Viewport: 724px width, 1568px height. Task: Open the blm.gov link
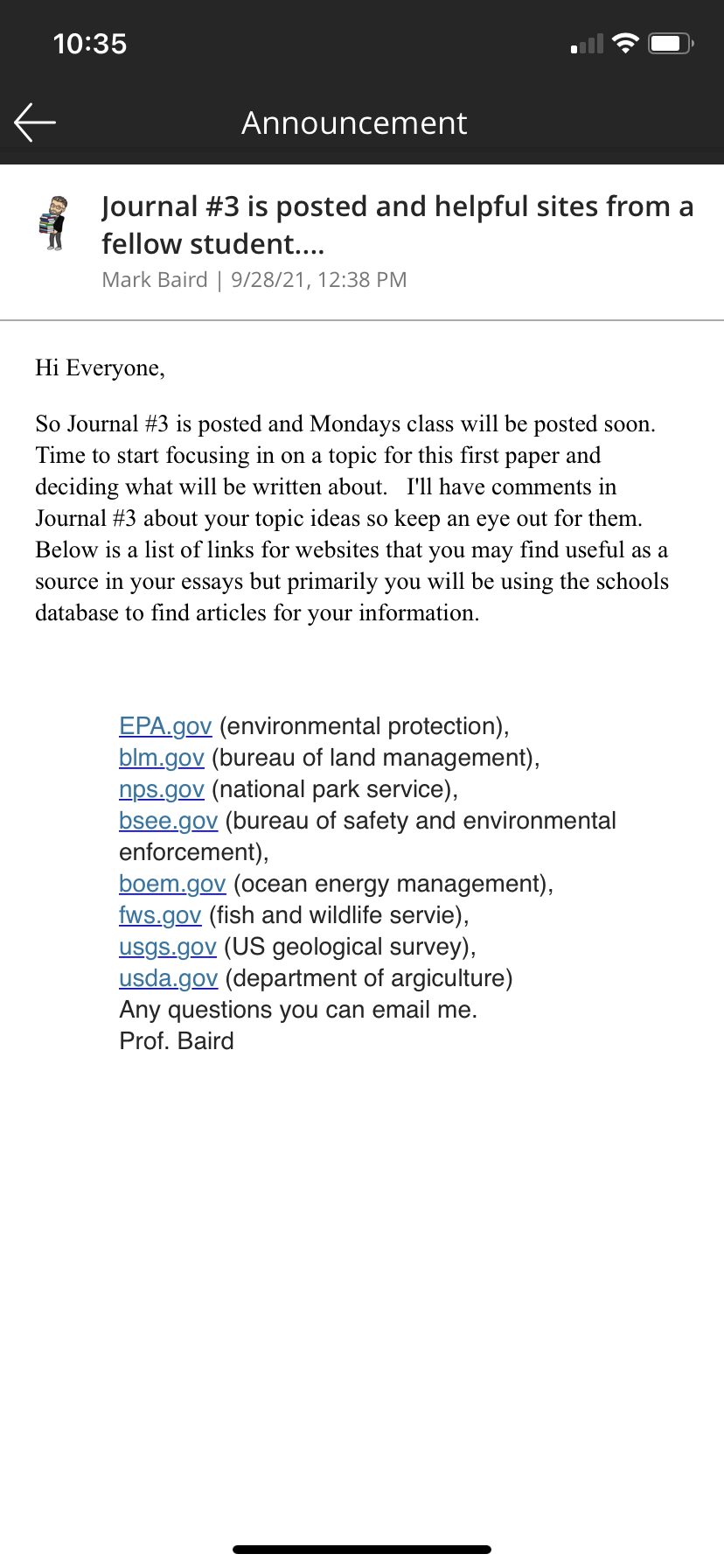162,758
